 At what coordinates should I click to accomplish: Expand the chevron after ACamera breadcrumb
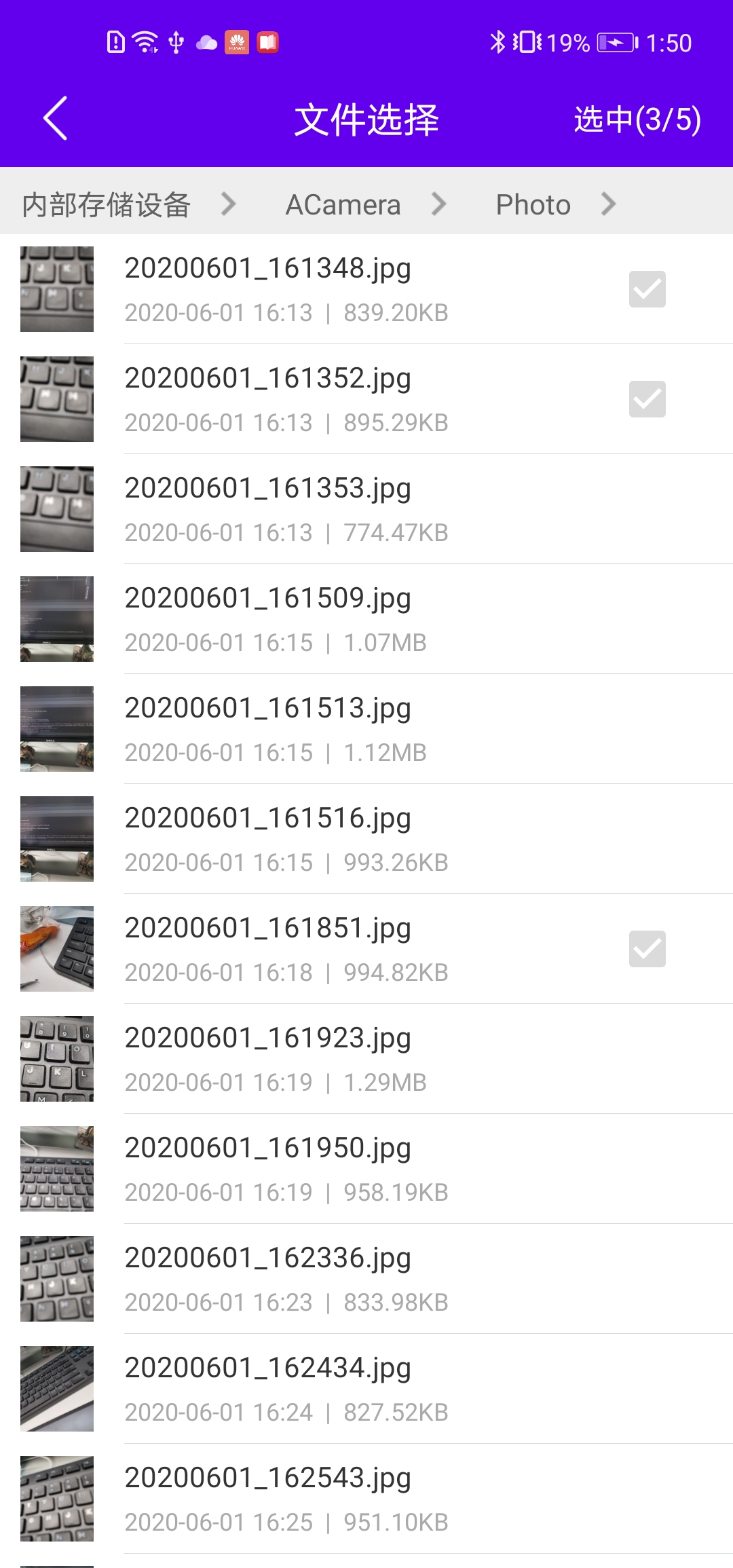pyautogui.click(x=440, y=204)
